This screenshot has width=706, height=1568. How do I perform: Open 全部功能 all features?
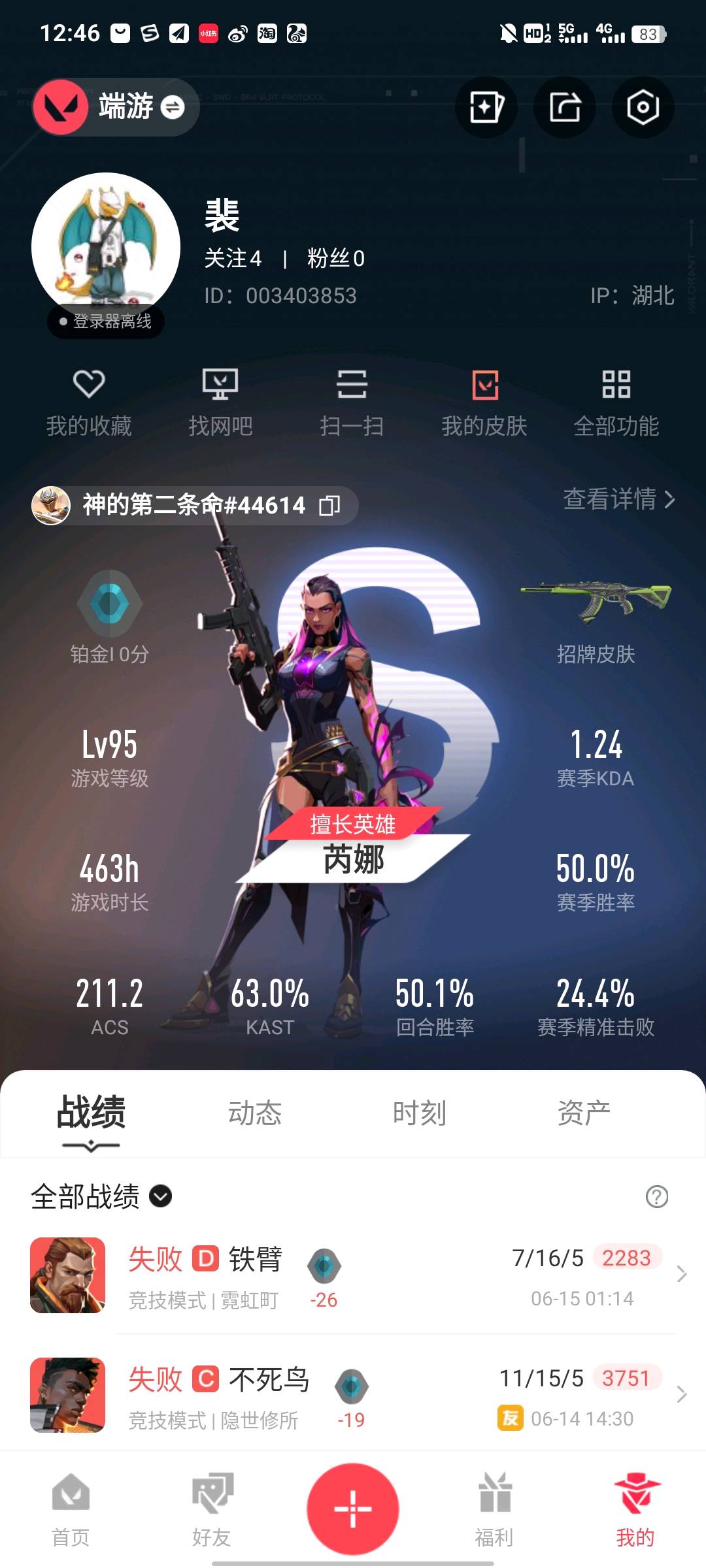(616, 403)
